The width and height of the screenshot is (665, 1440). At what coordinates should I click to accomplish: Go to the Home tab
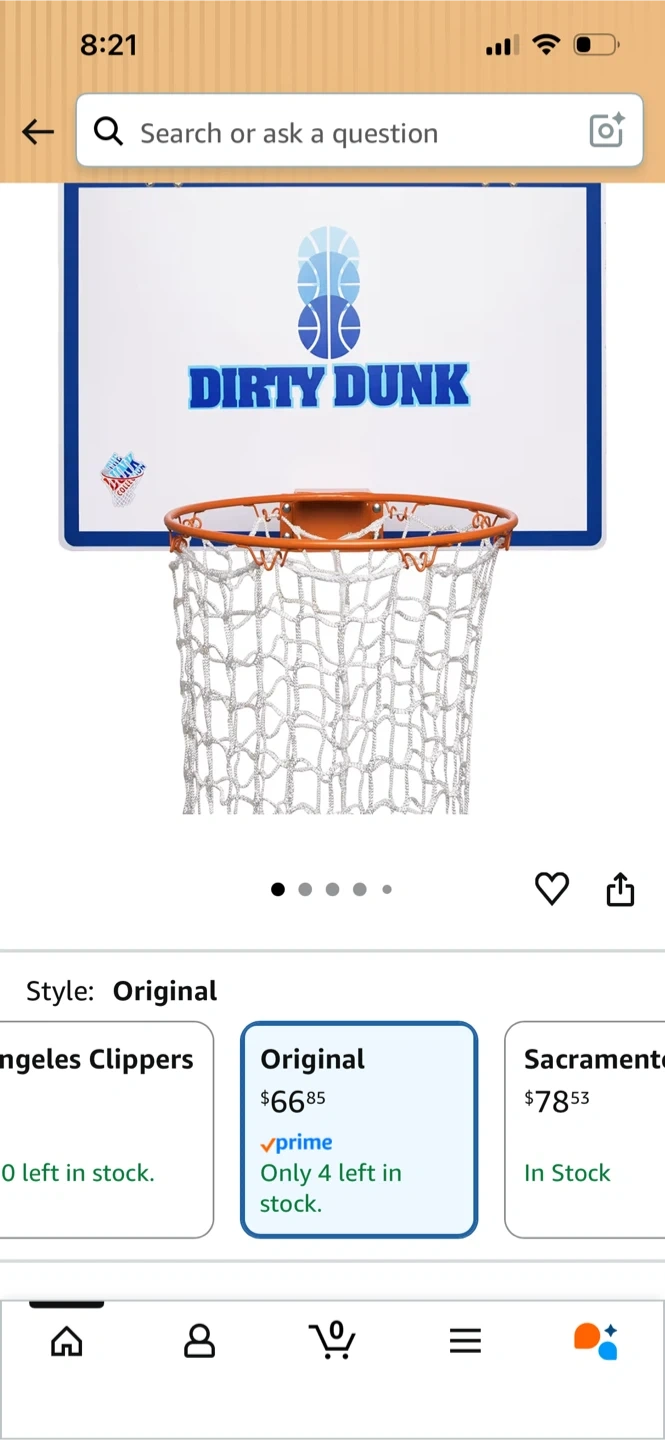click(x=67, y=1341)
